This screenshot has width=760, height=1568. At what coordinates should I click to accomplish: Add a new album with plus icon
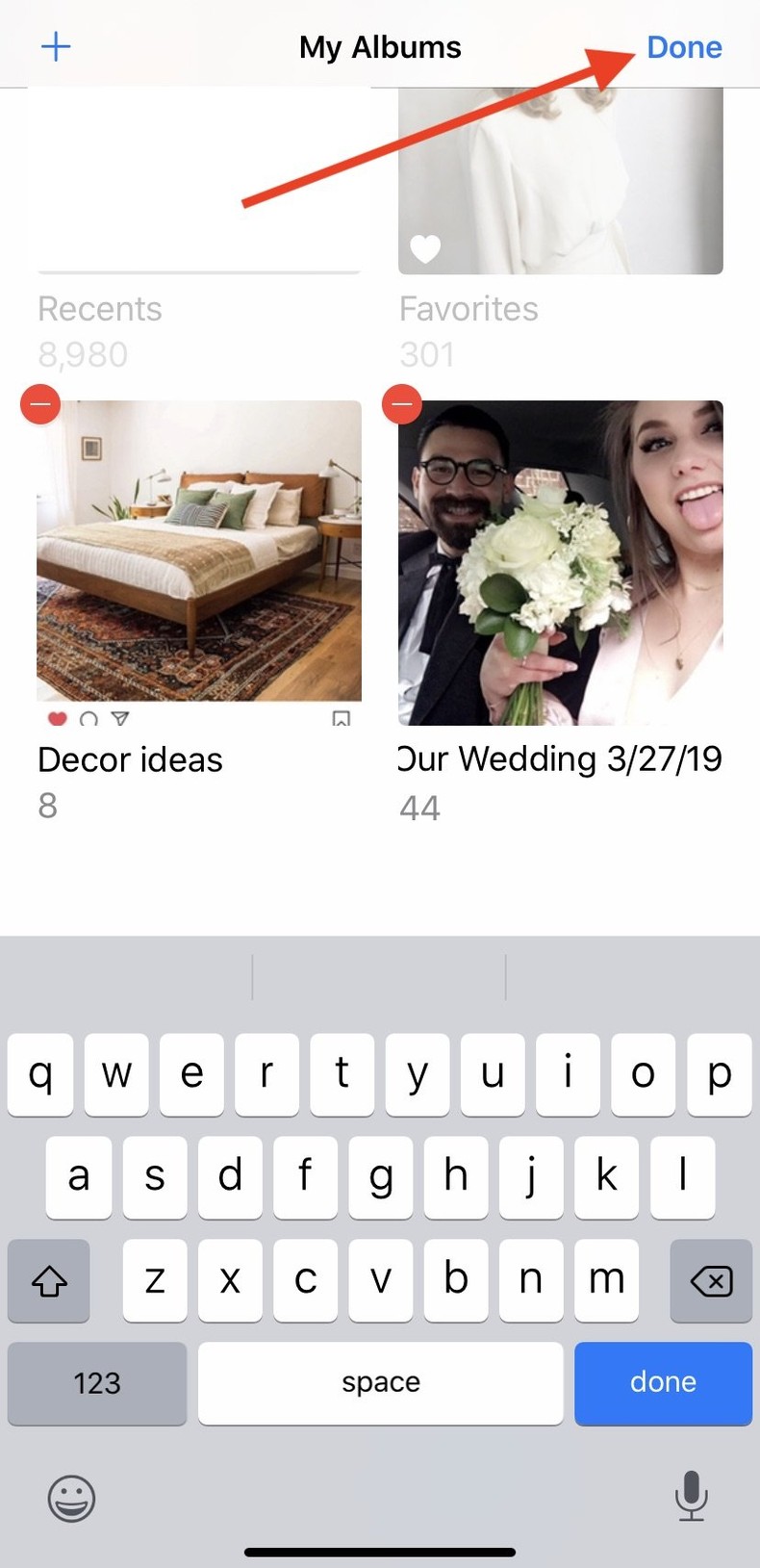point(56,47)
